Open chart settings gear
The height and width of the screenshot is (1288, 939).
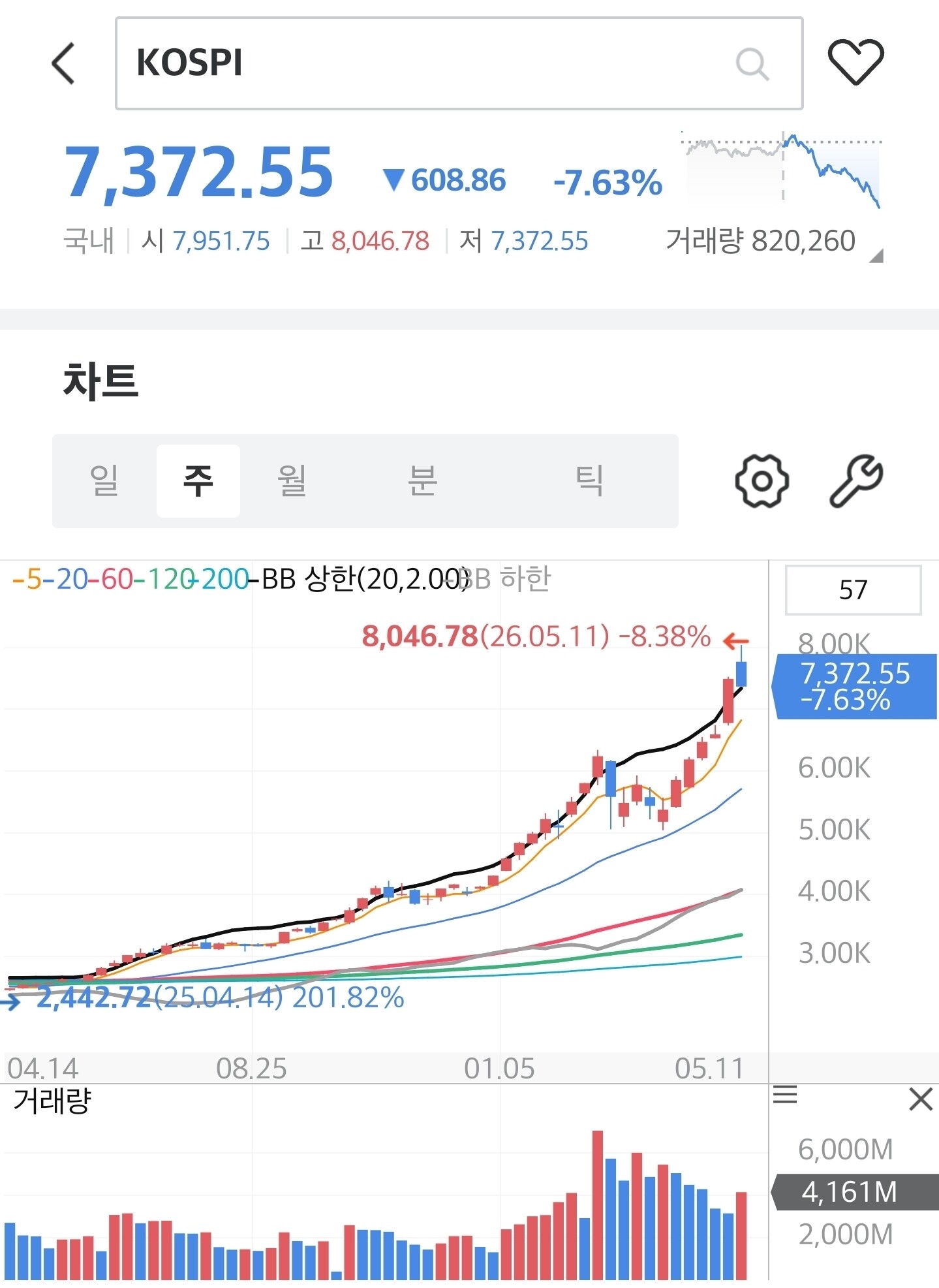(762, 481)
